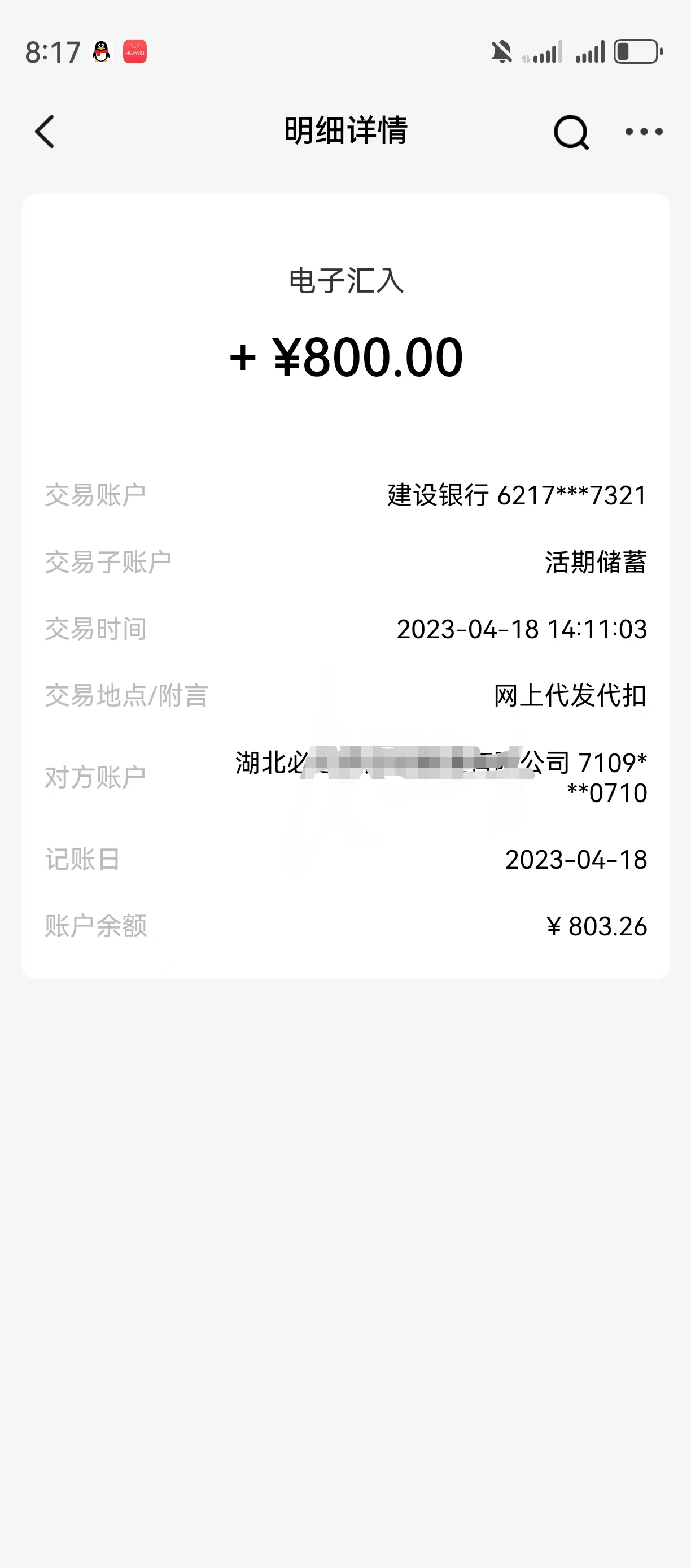Open the three-dot overflow menu
691x1568 pixels.
point(644,132)
